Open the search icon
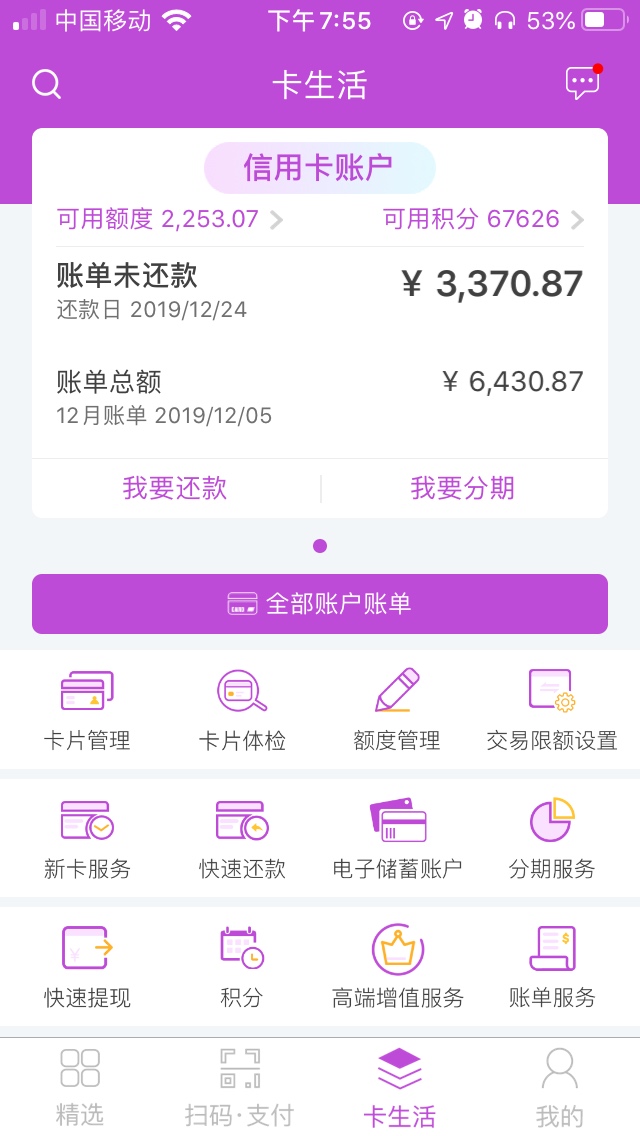The image size is (640, 1136). 46,84
